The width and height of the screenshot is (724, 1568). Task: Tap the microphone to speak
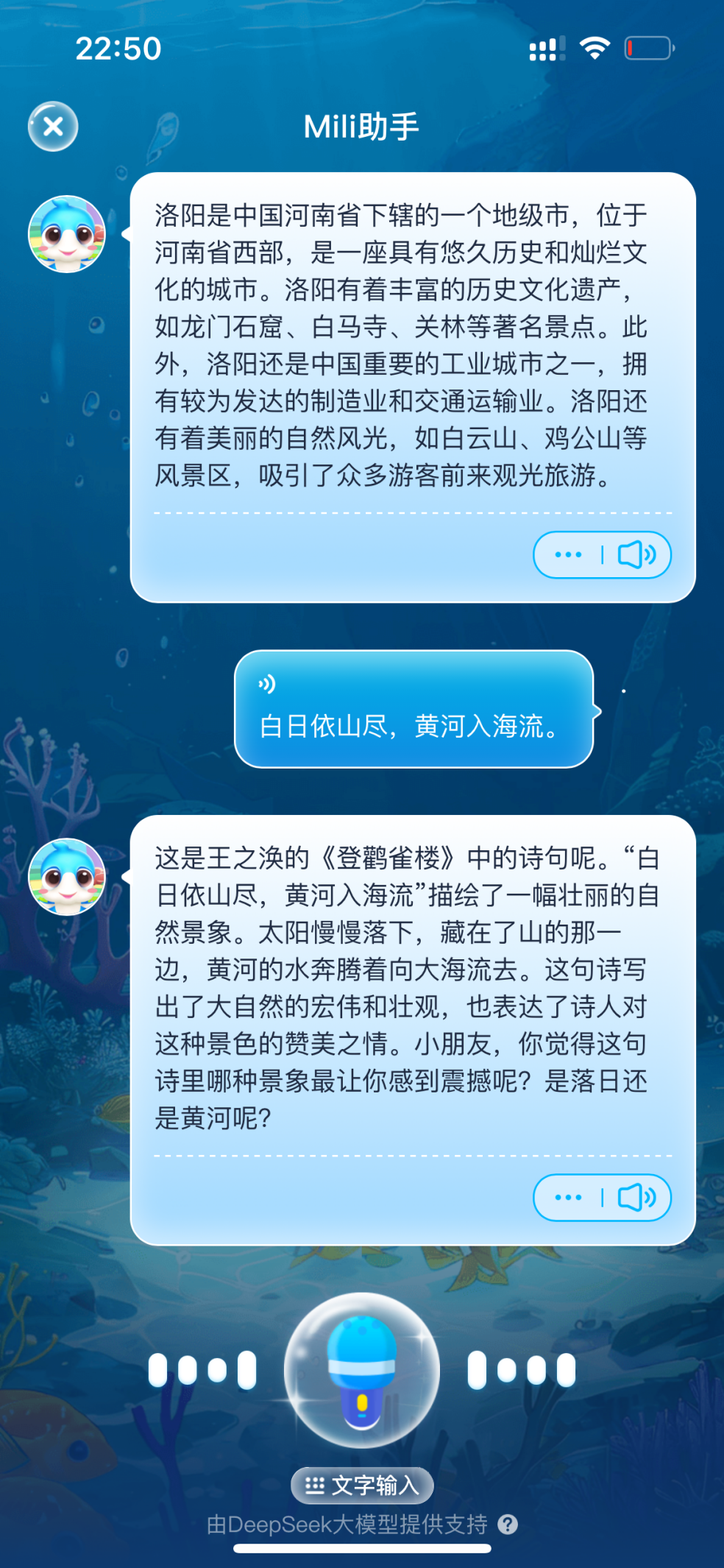pos(362,1371)
